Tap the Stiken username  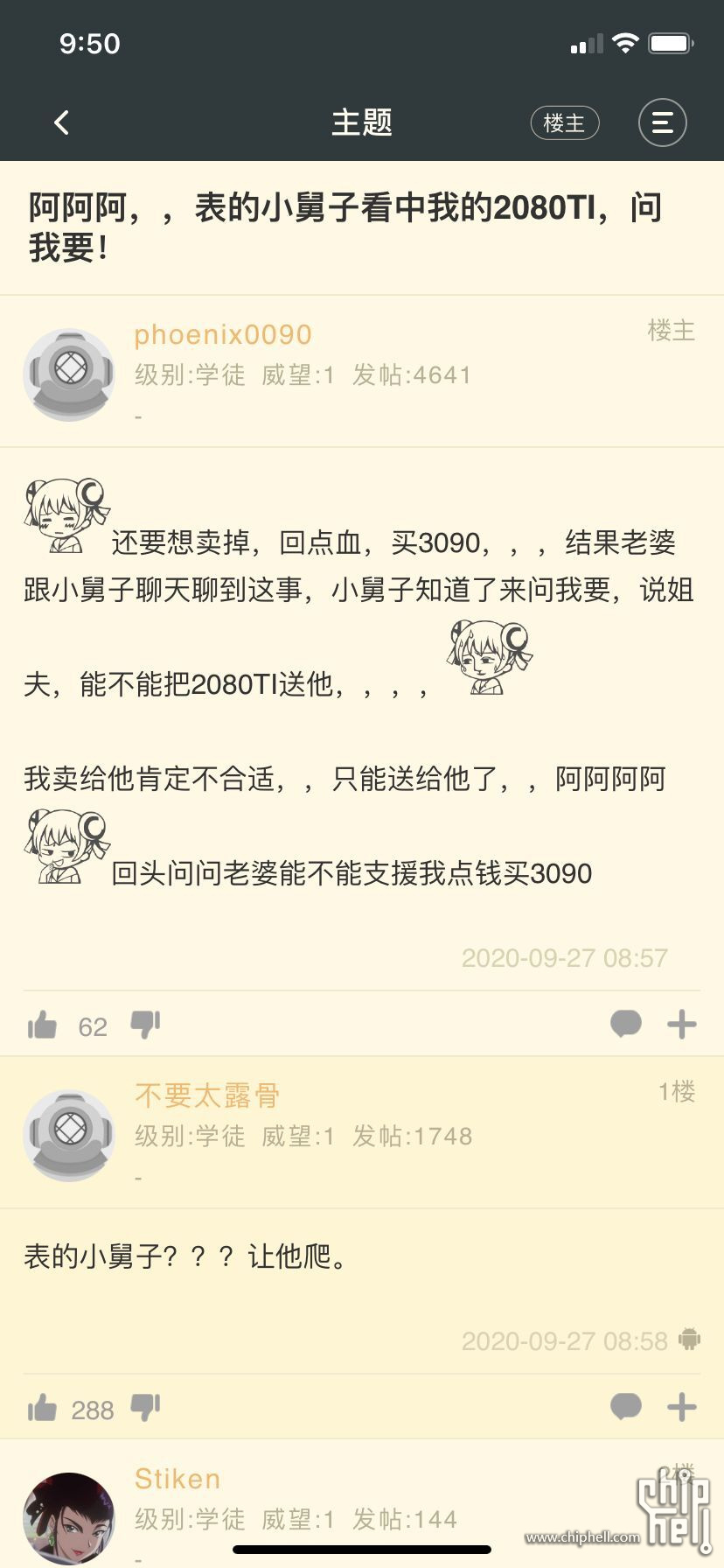(x=178, y=1479)
